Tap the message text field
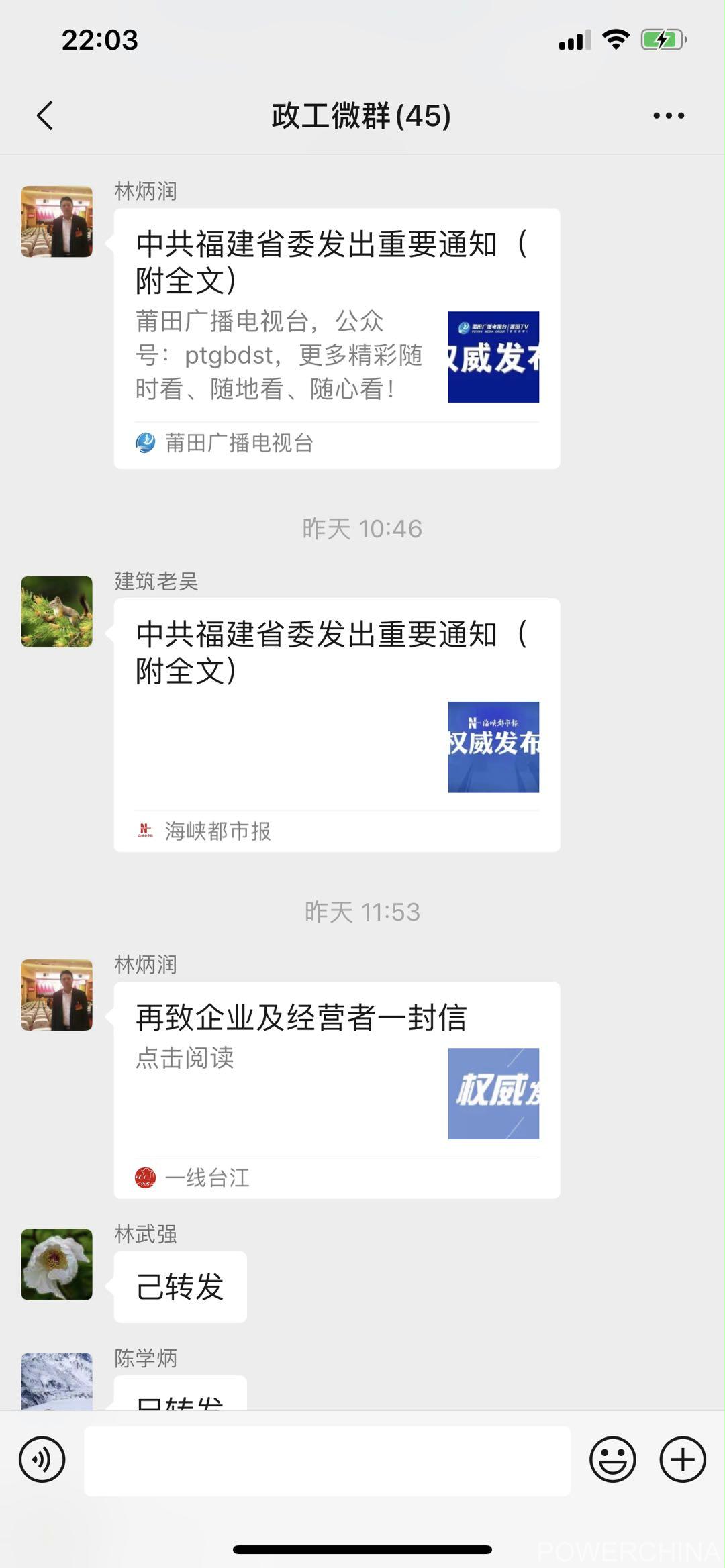The height and width of the screenshot is (1568, 725). 327,1461
